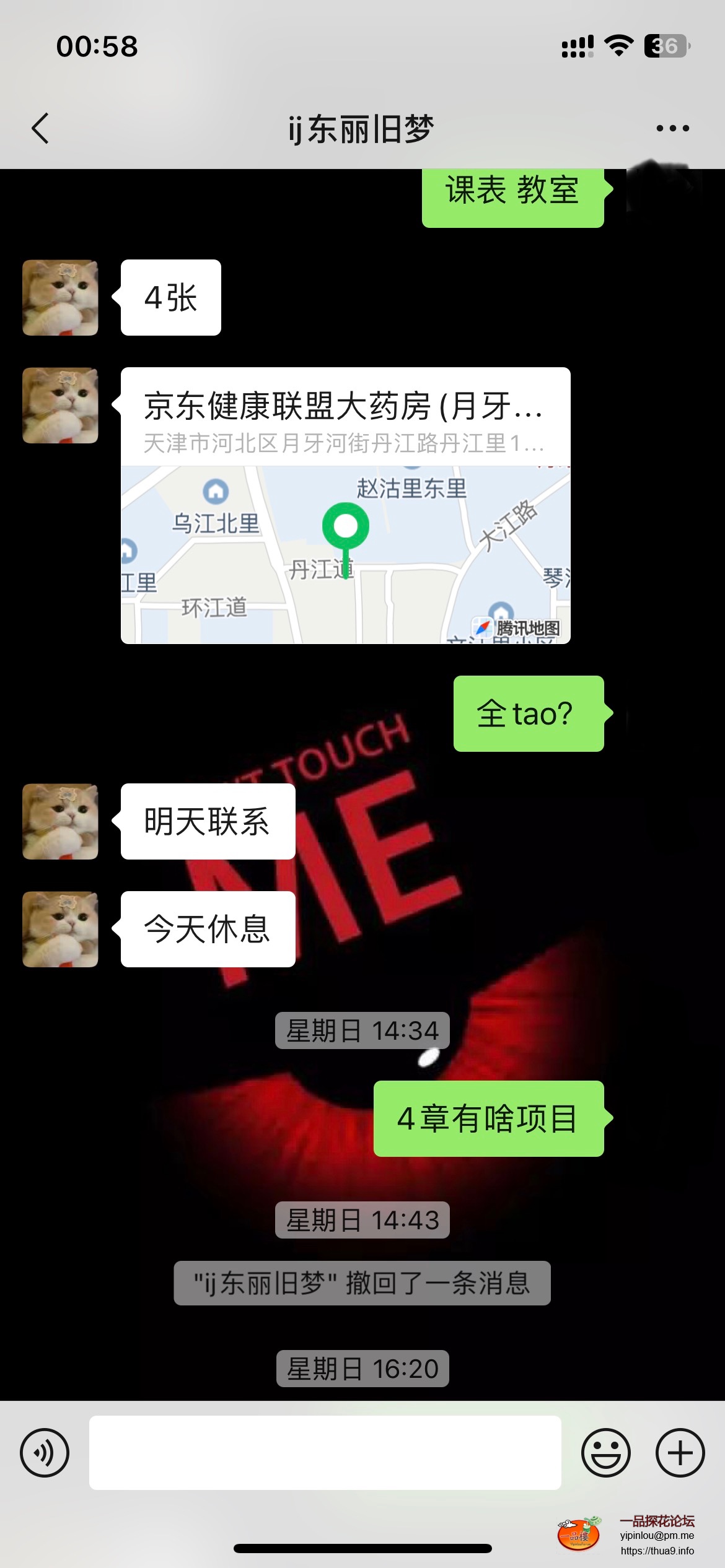Open the three-dot chat info menu
725x1568 pixels.
[x=672, y=129]
